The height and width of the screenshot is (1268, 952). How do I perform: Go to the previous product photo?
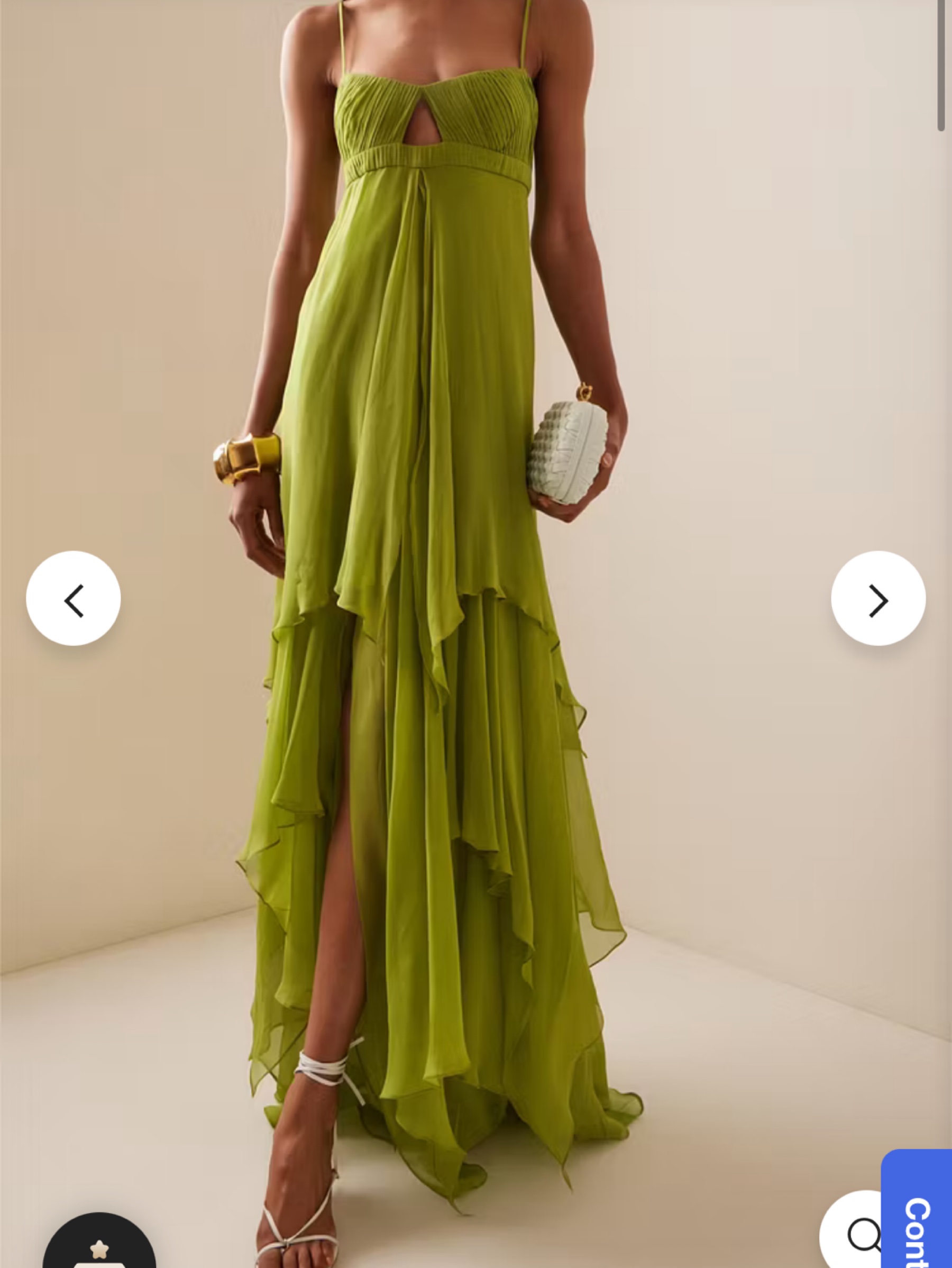[x=74, y=598]
